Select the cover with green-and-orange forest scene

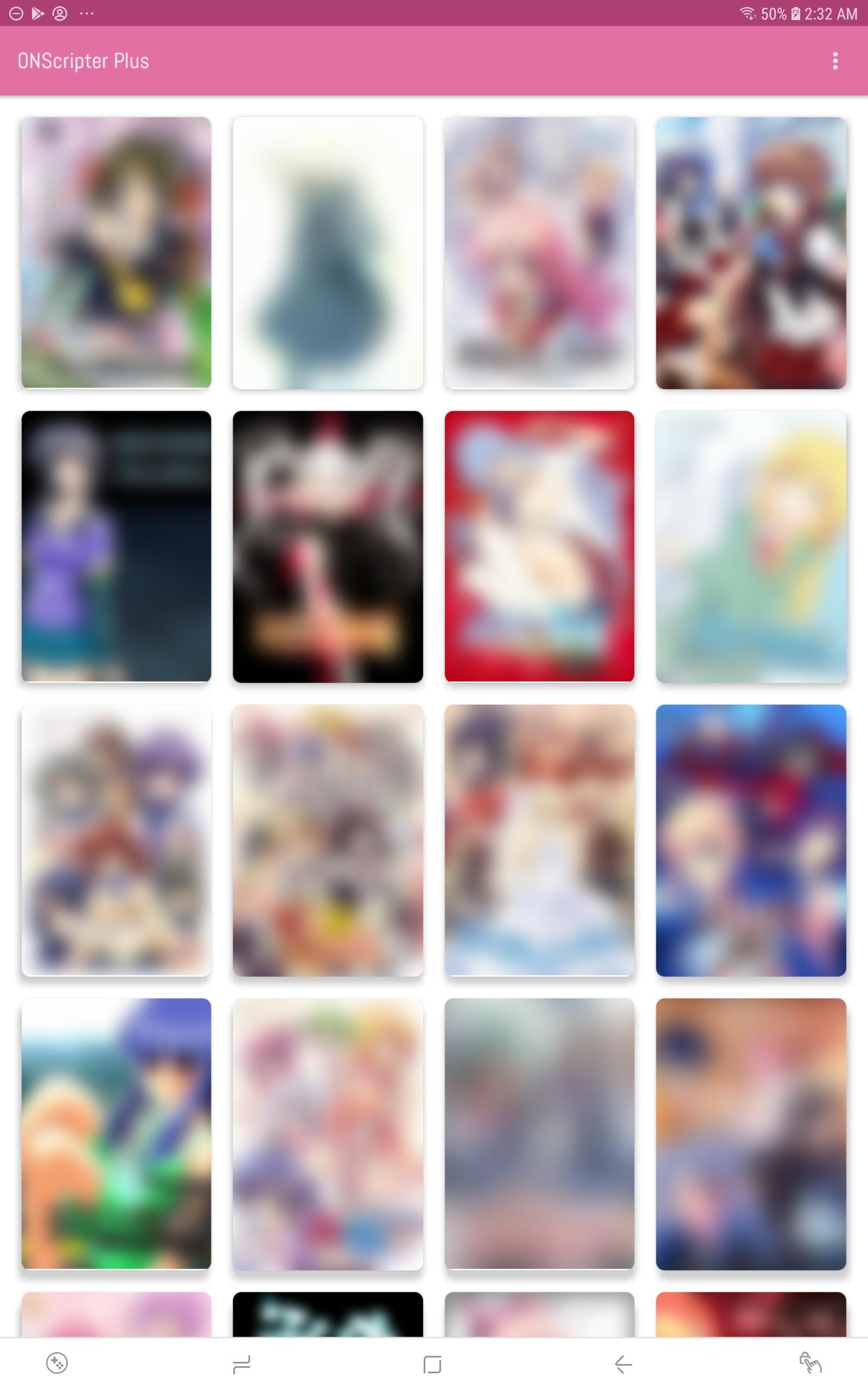(117, 1133)
